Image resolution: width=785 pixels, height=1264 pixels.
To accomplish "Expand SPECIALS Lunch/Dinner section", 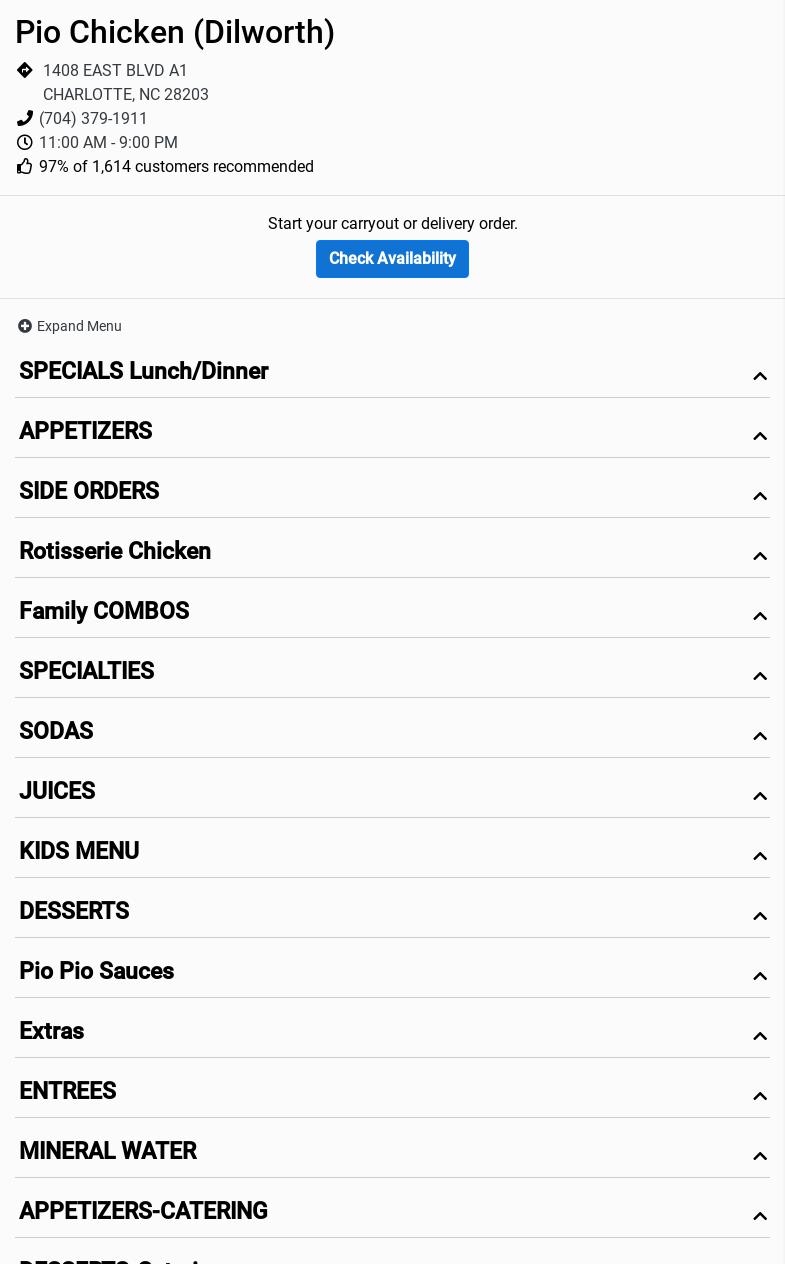I will point(392,371).
